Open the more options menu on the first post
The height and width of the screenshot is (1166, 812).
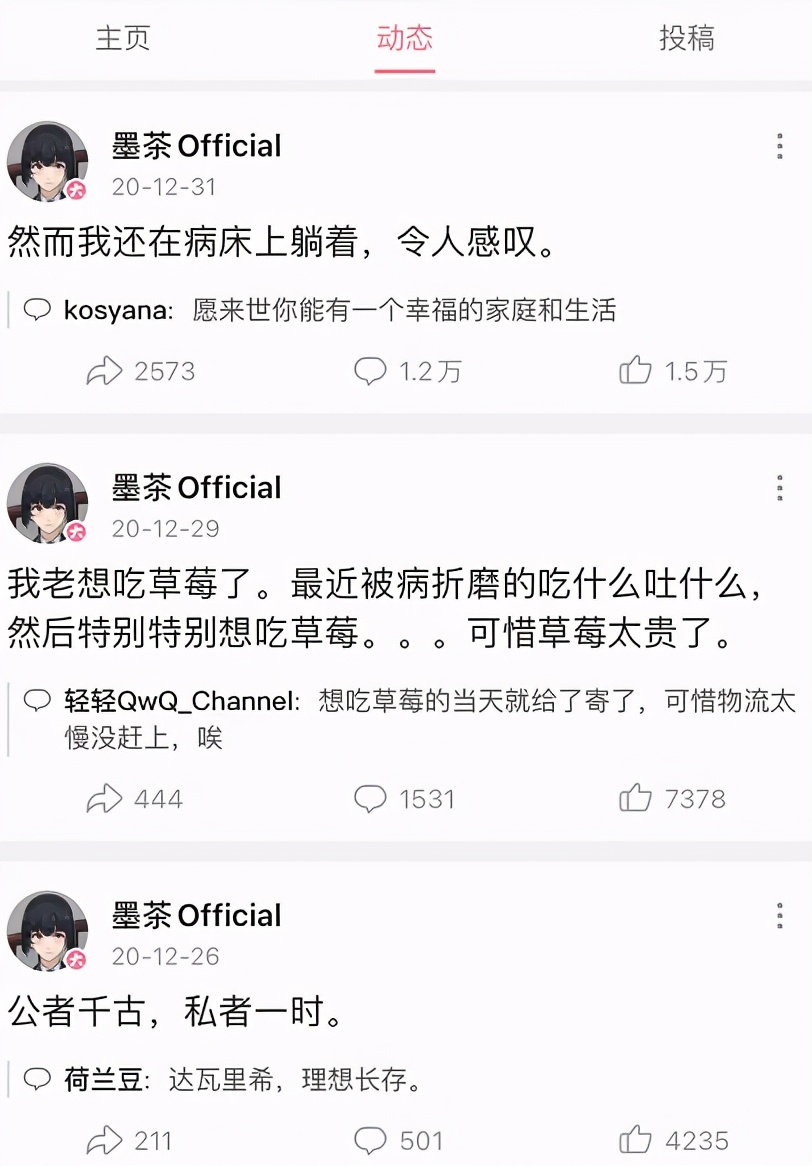click(x=779, y=145)
